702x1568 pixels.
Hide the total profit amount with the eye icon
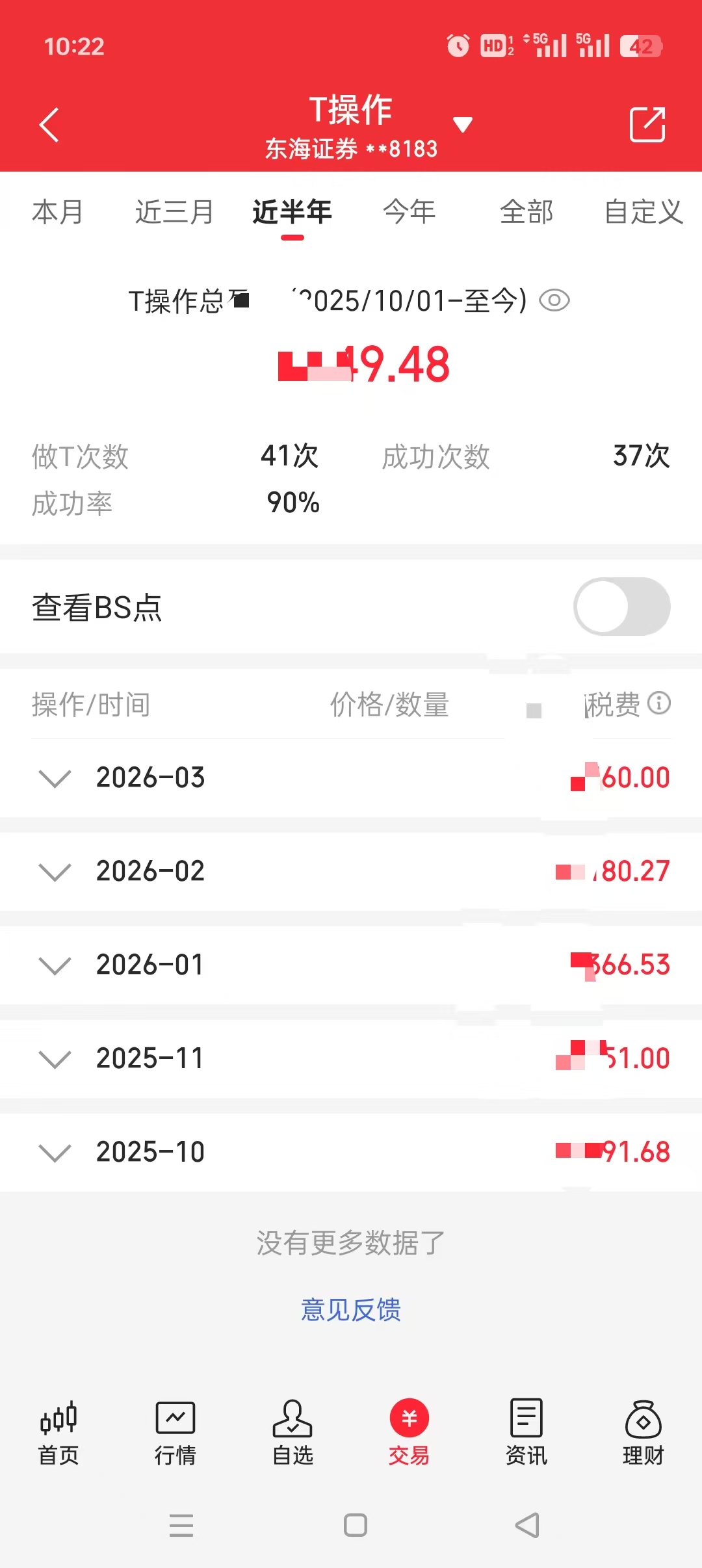tap(554, 301)
